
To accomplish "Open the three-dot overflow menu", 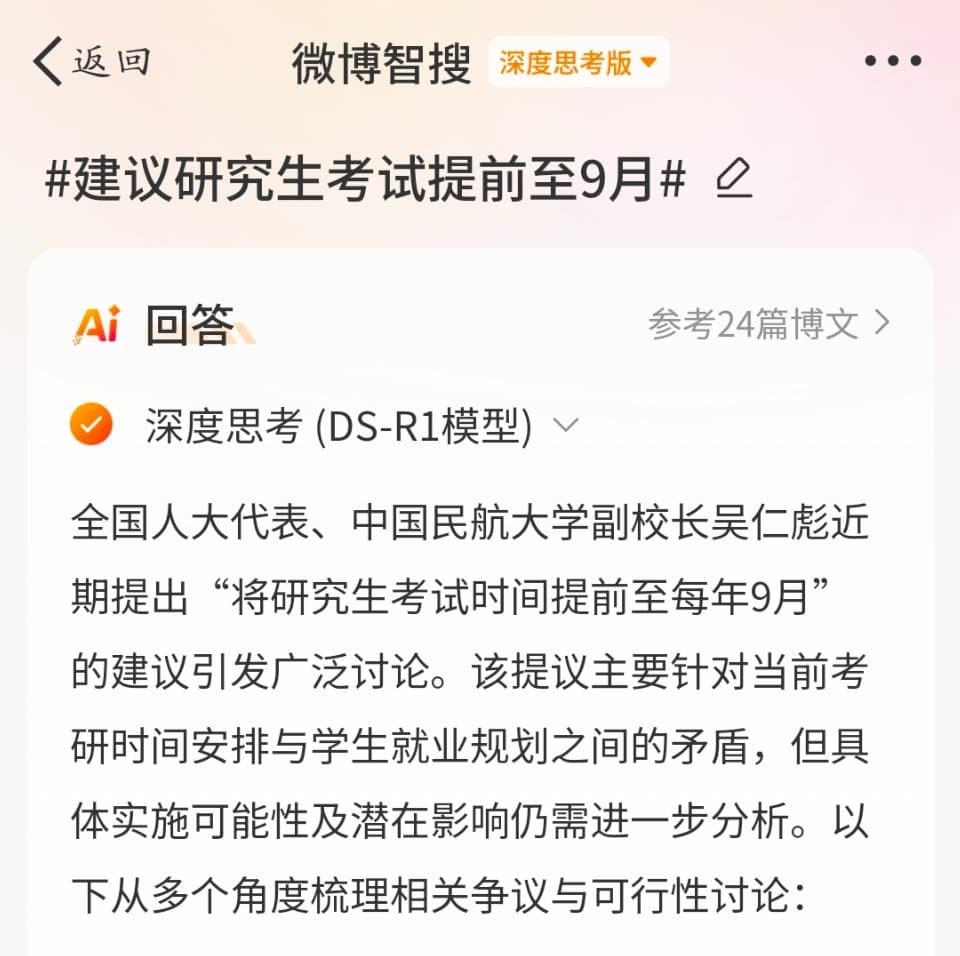I will [x=893, y=62].
